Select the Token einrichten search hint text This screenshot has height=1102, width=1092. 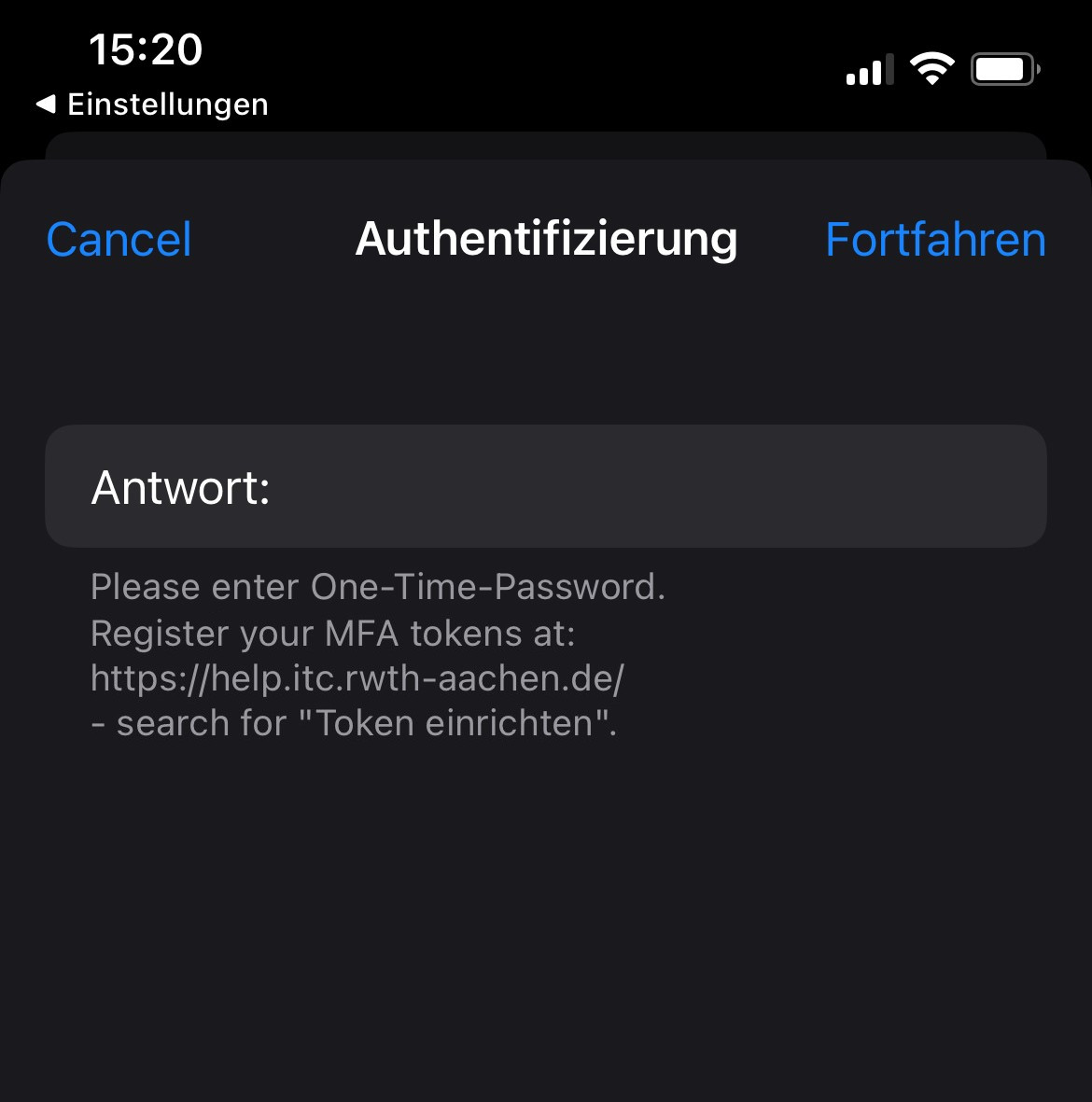353,722
